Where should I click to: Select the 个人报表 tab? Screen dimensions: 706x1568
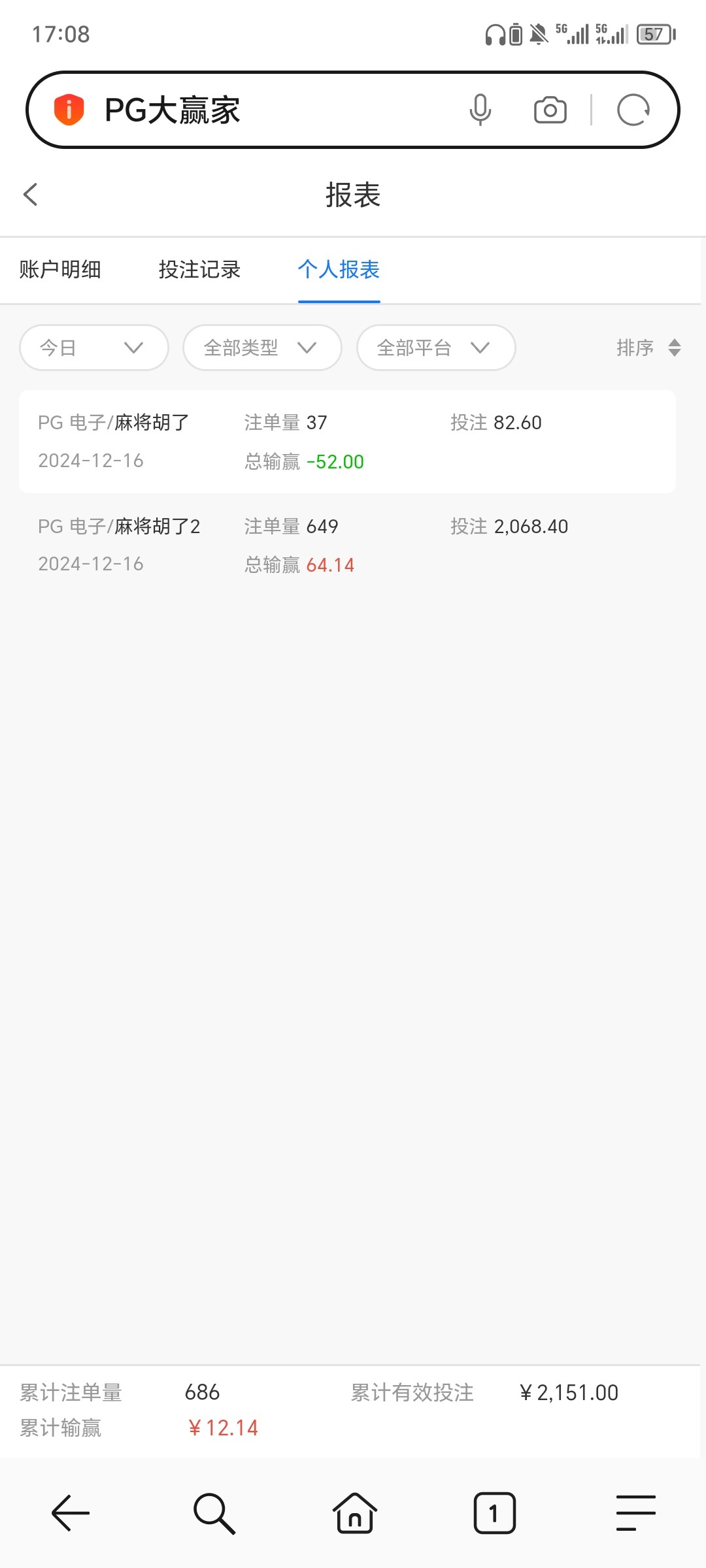pos(339,269)
